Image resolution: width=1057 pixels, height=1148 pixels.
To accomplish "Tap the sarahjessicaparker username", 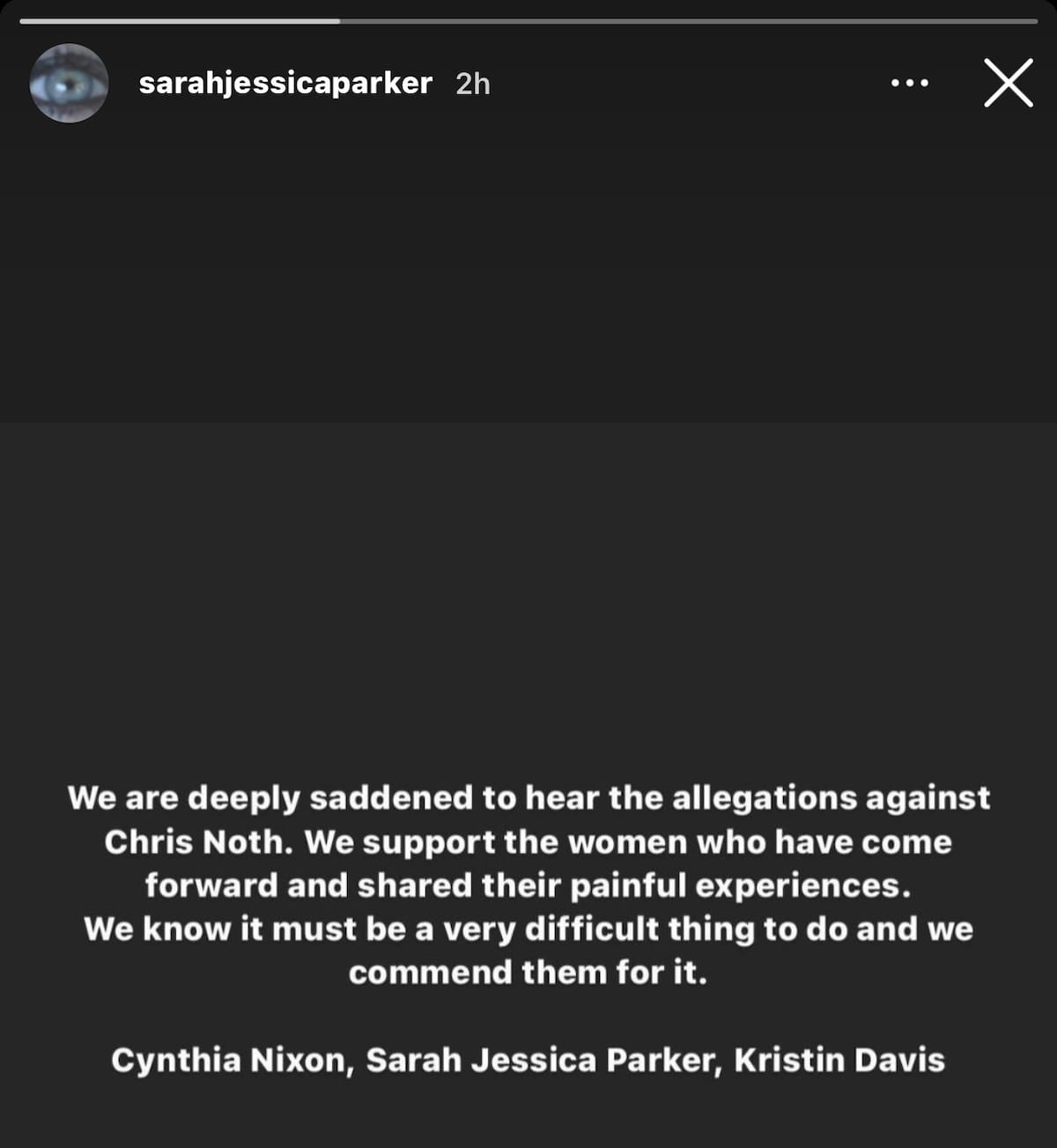I will 285,83.
